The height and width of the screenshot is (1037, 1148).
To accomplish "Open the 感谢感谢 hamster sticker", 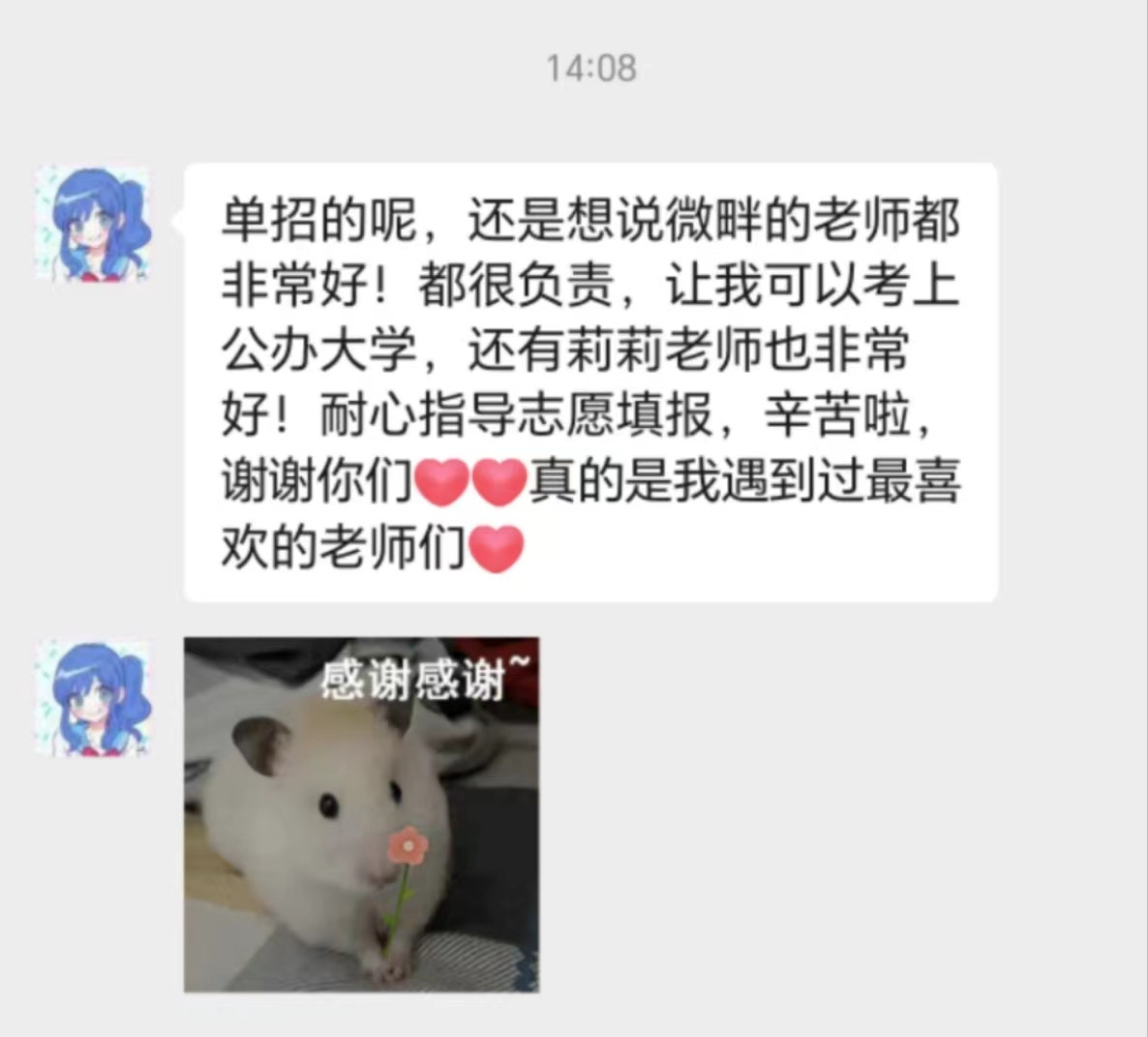I will pyautogui.click(x=361, y=814).
